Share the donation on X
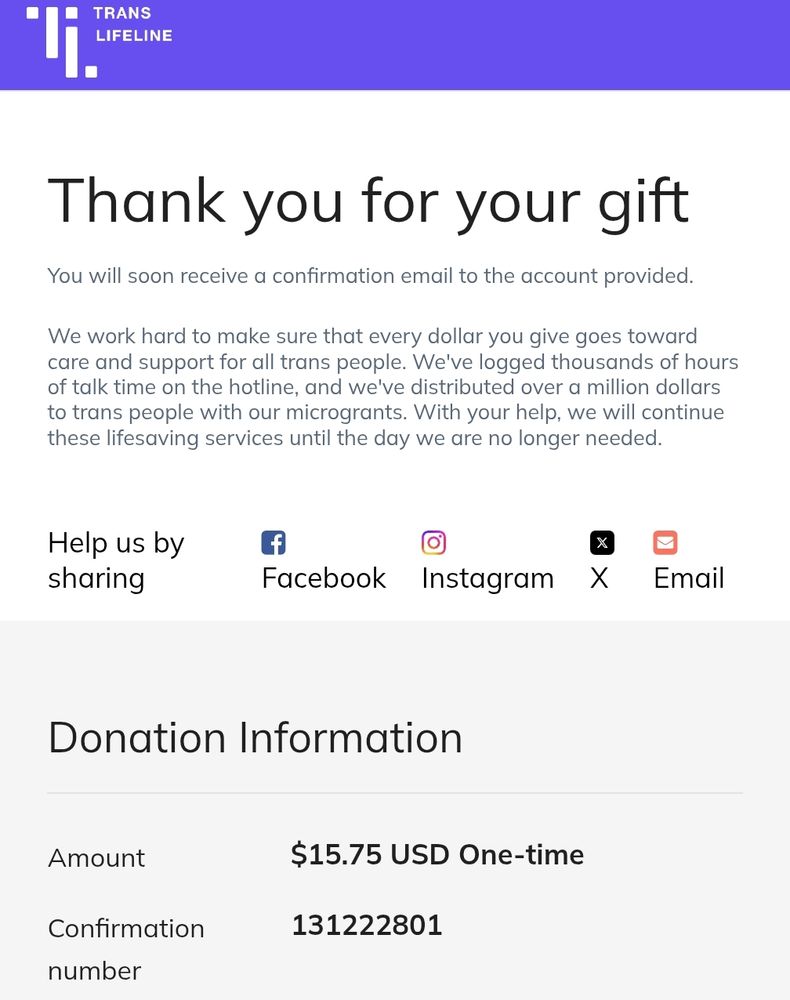The height and width of the screenshot is (1000, 790). (x=601, y=561)
